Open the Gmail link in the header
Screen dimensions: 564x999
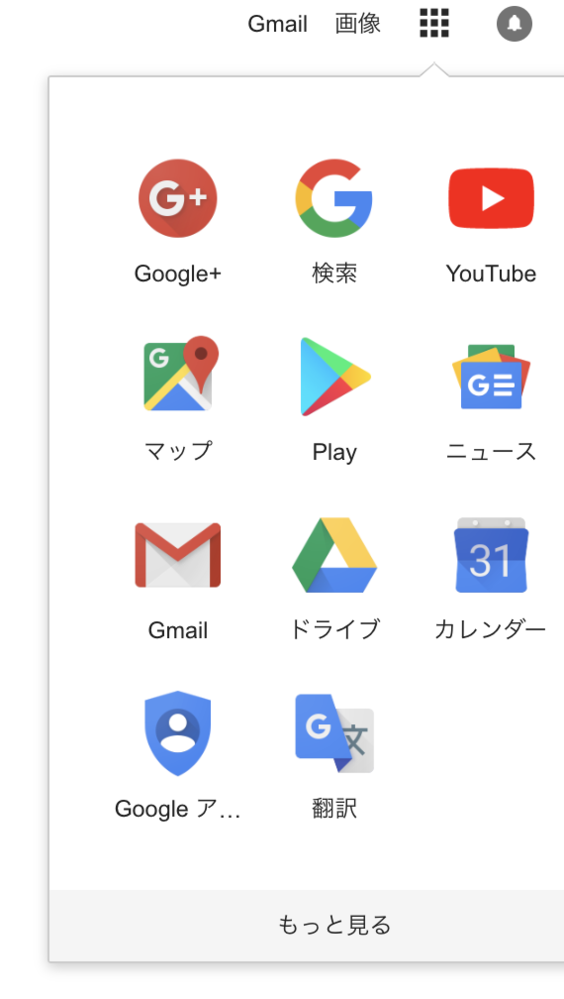(277, 24)
